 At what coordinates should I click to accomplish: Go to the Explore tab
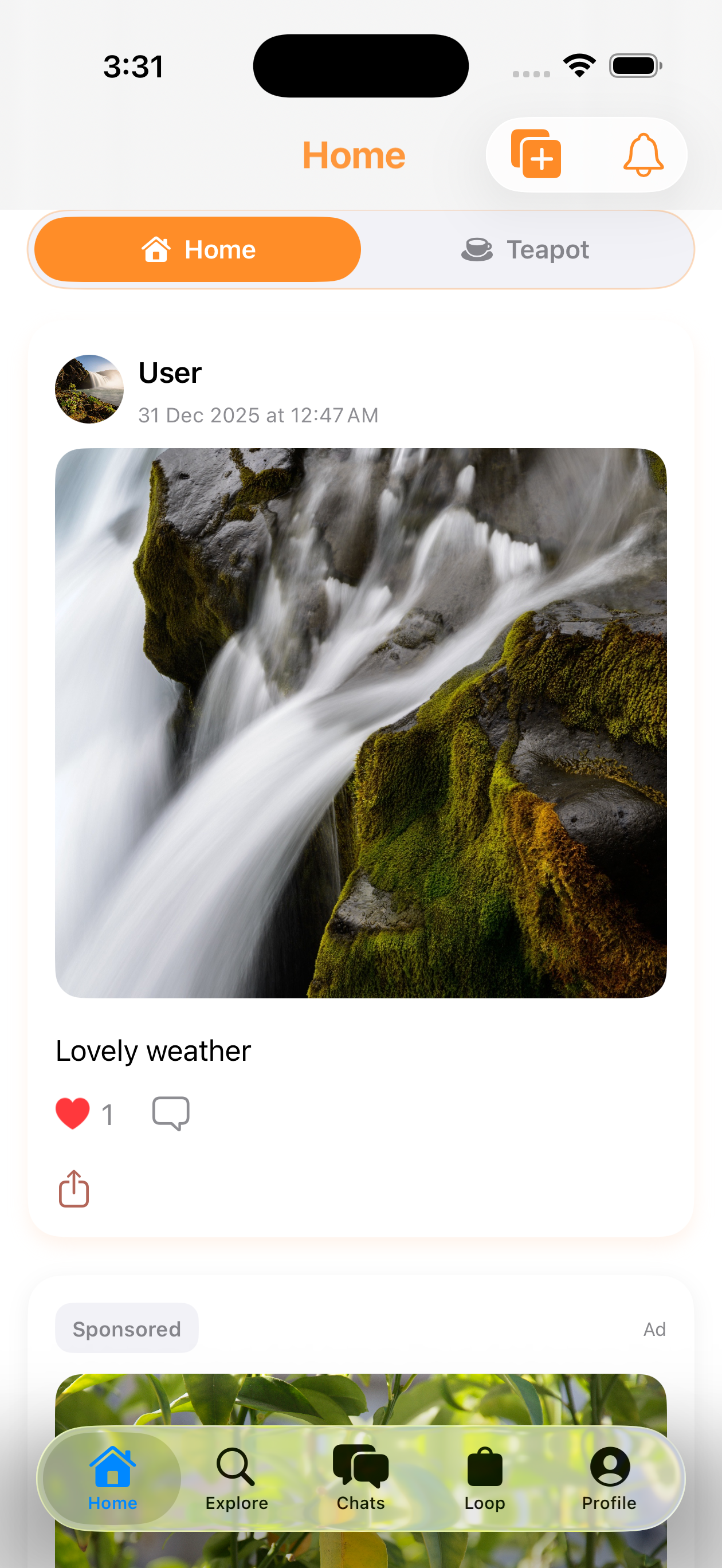coord(237,1477)
